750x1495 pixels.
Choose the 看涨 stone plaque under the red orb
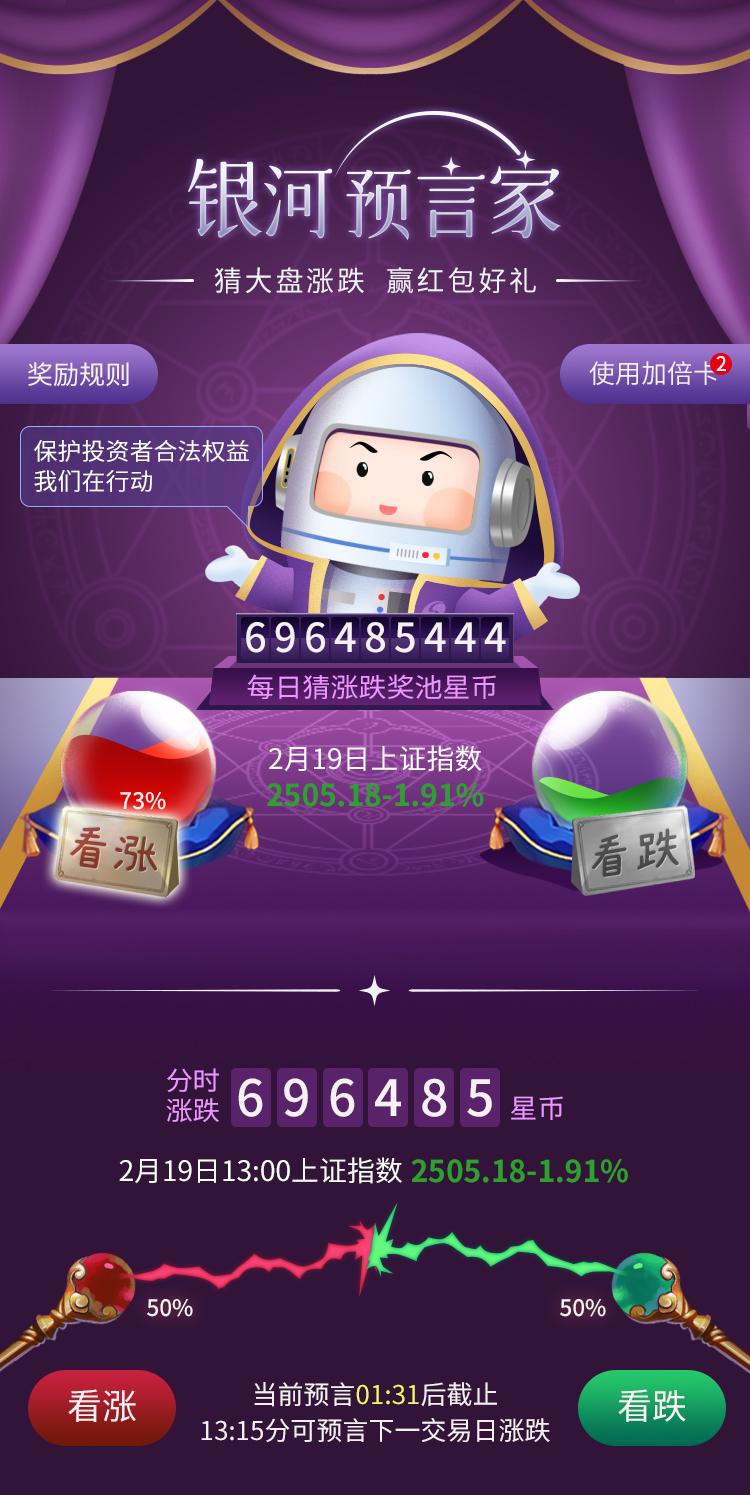tap(115, 852)
